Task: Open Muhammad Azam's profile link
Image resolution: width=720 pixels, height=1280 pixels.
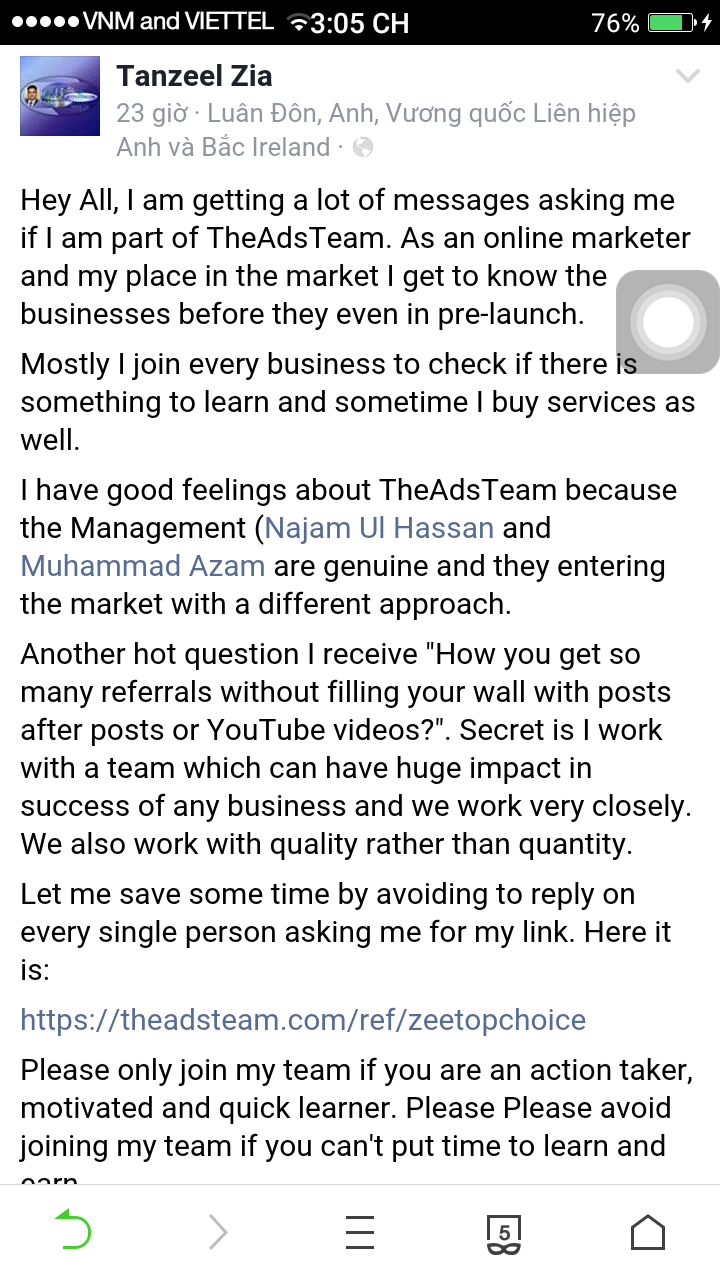Action: [141, 565]
